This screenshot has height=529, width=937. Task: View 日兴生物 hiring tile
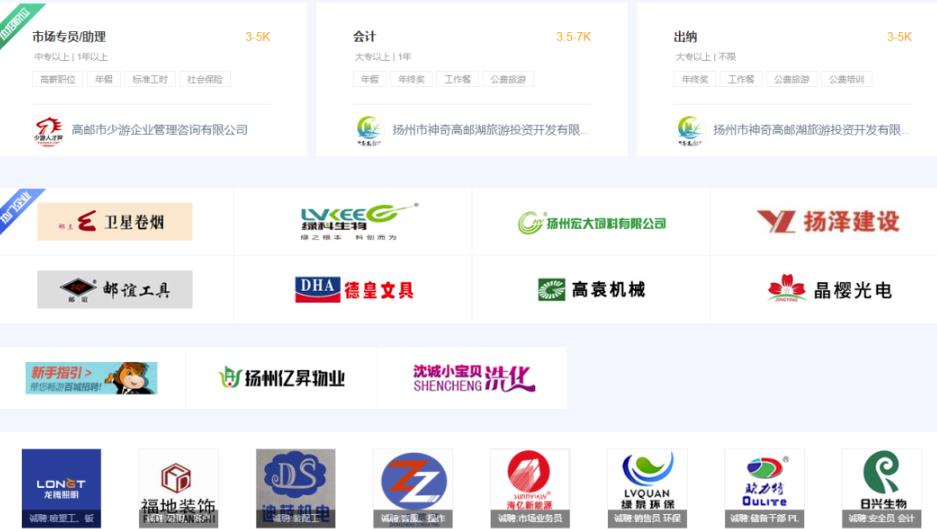[x=881, y=488]
